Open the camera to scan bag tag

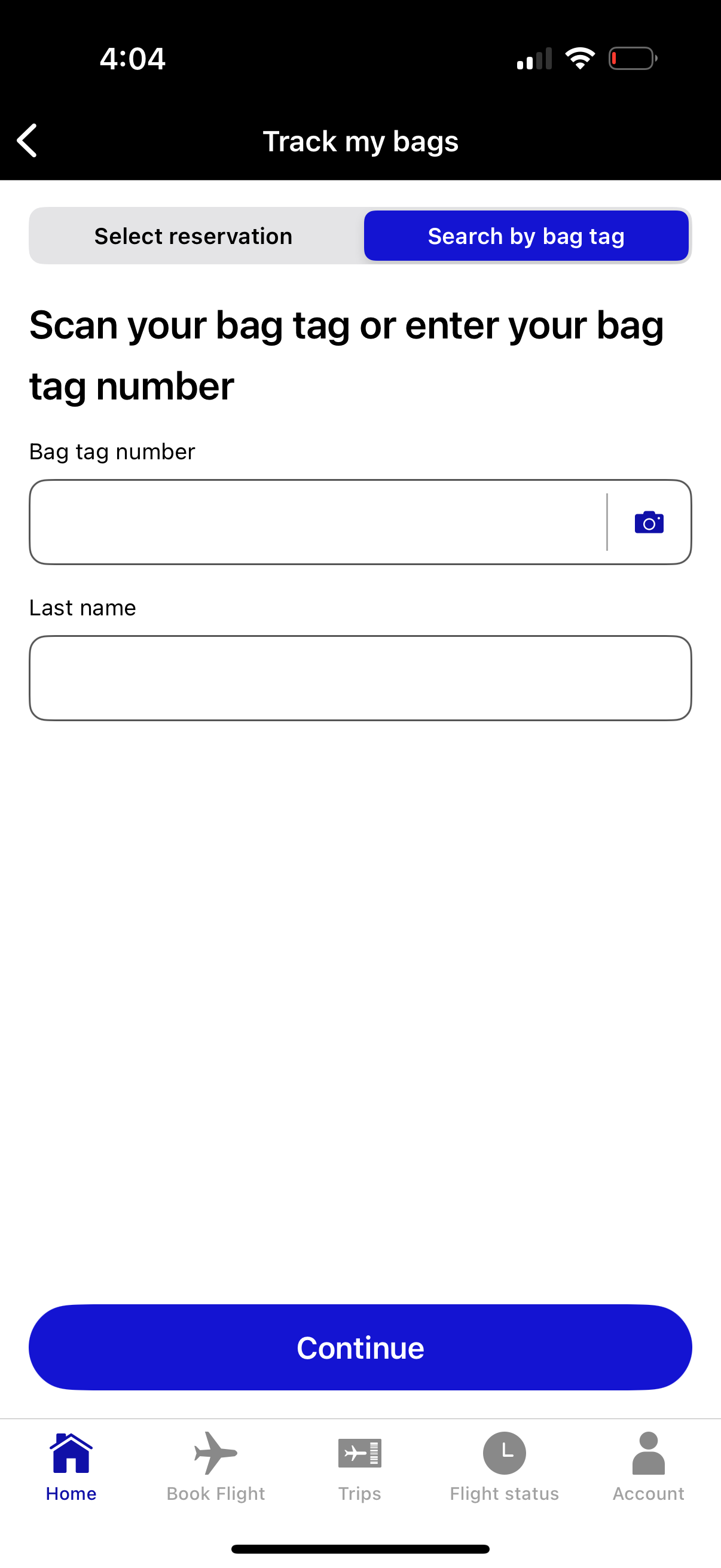click(x=649, y=521)
